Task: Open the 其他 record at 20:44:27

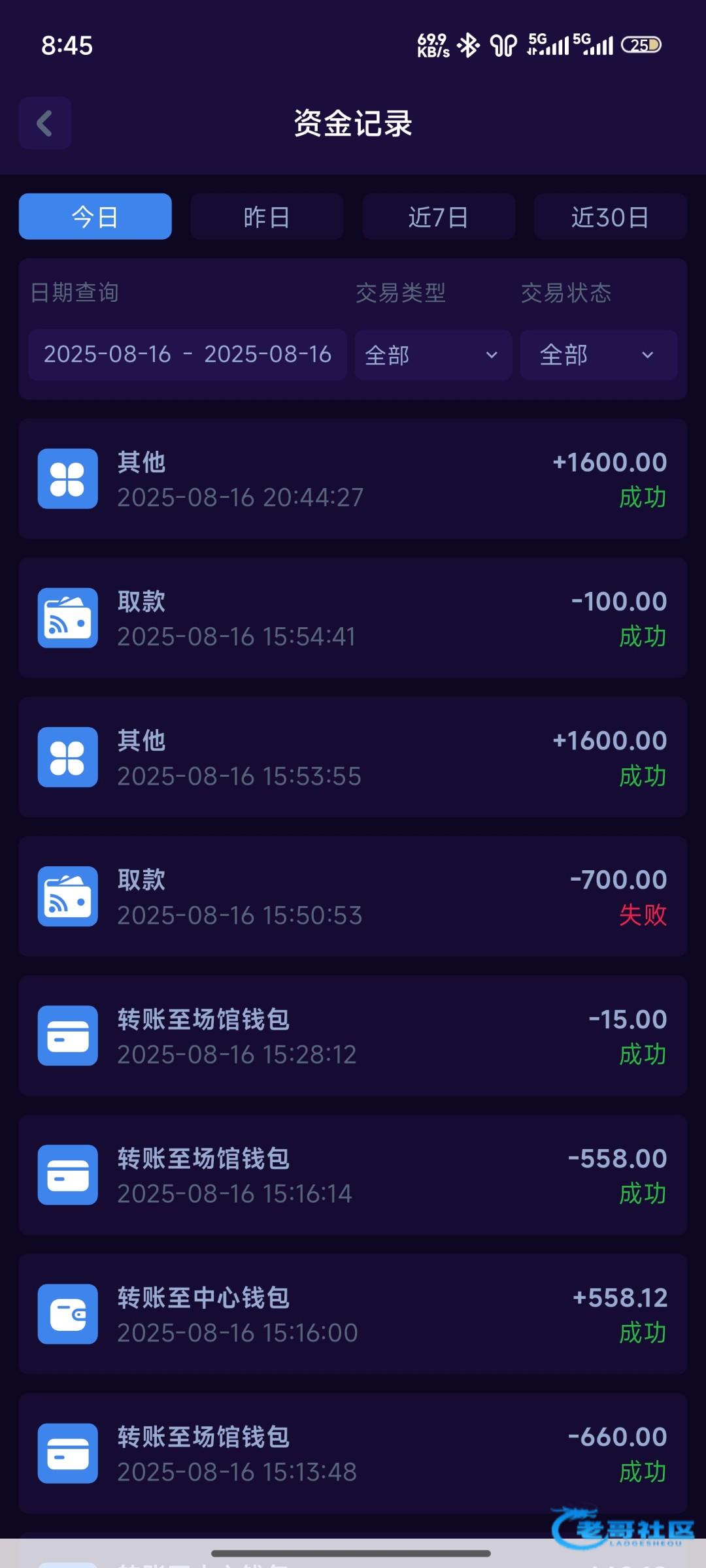Action: click(x=353, y=479)
